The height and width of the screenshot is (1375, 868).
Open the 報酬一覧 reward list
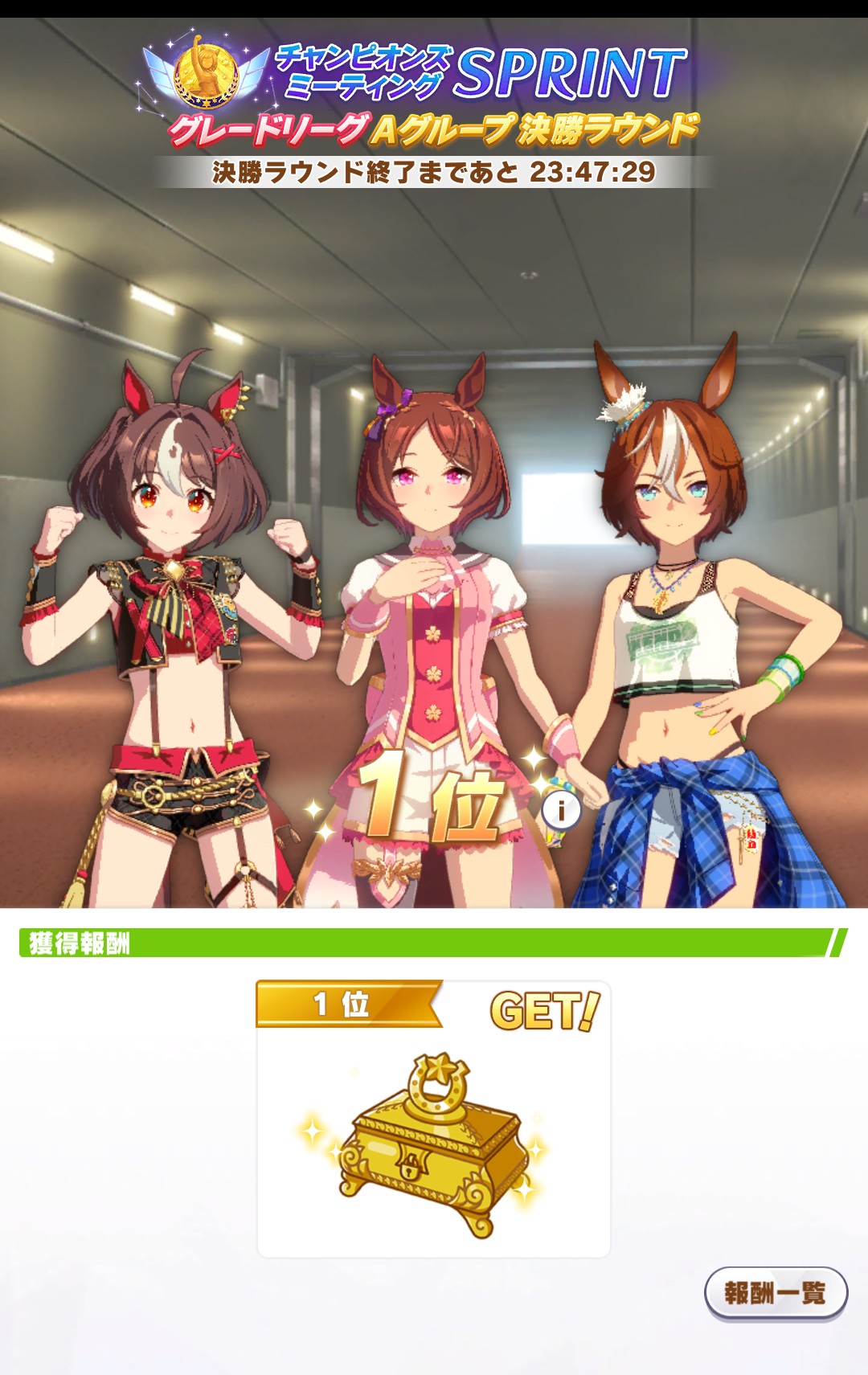775,1293
